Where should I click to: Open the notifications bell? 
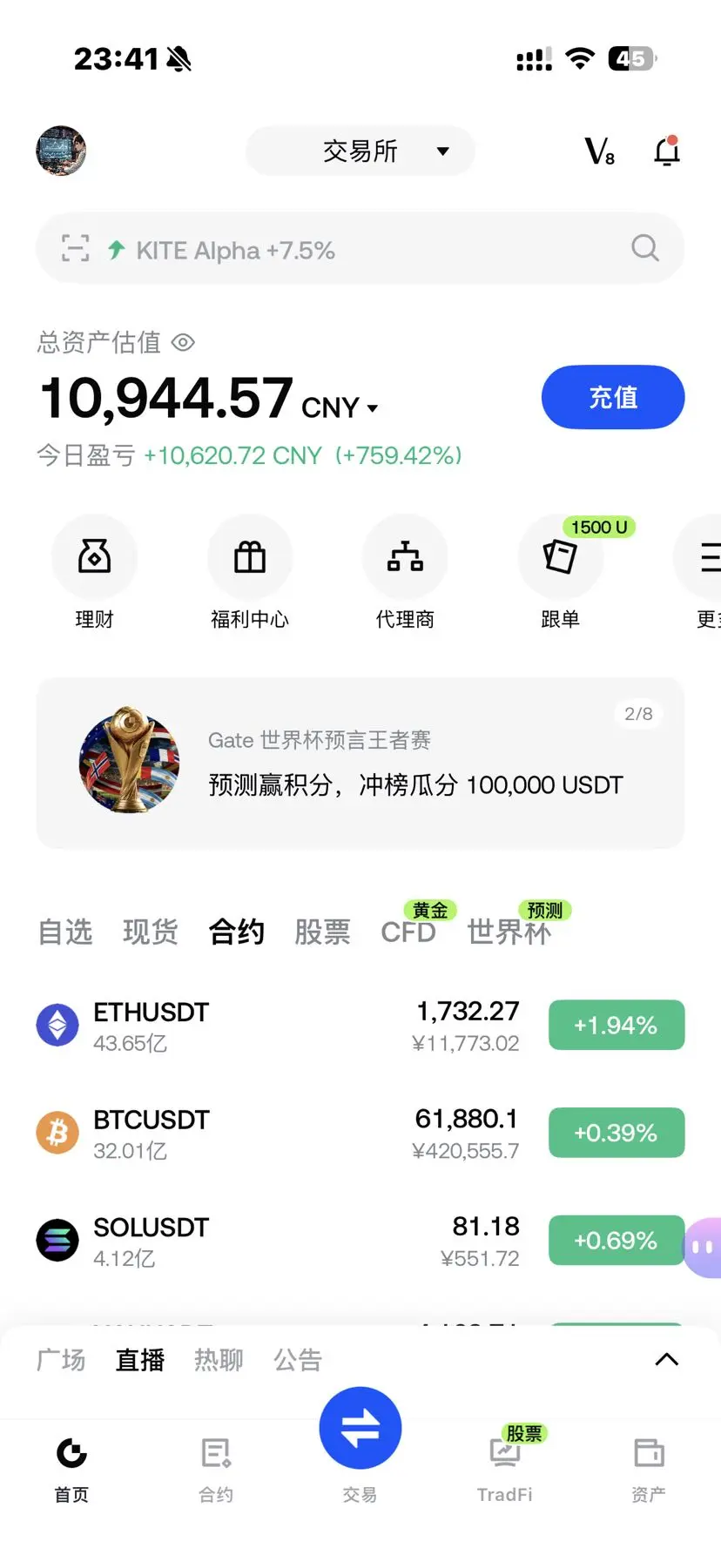[667, 151]
